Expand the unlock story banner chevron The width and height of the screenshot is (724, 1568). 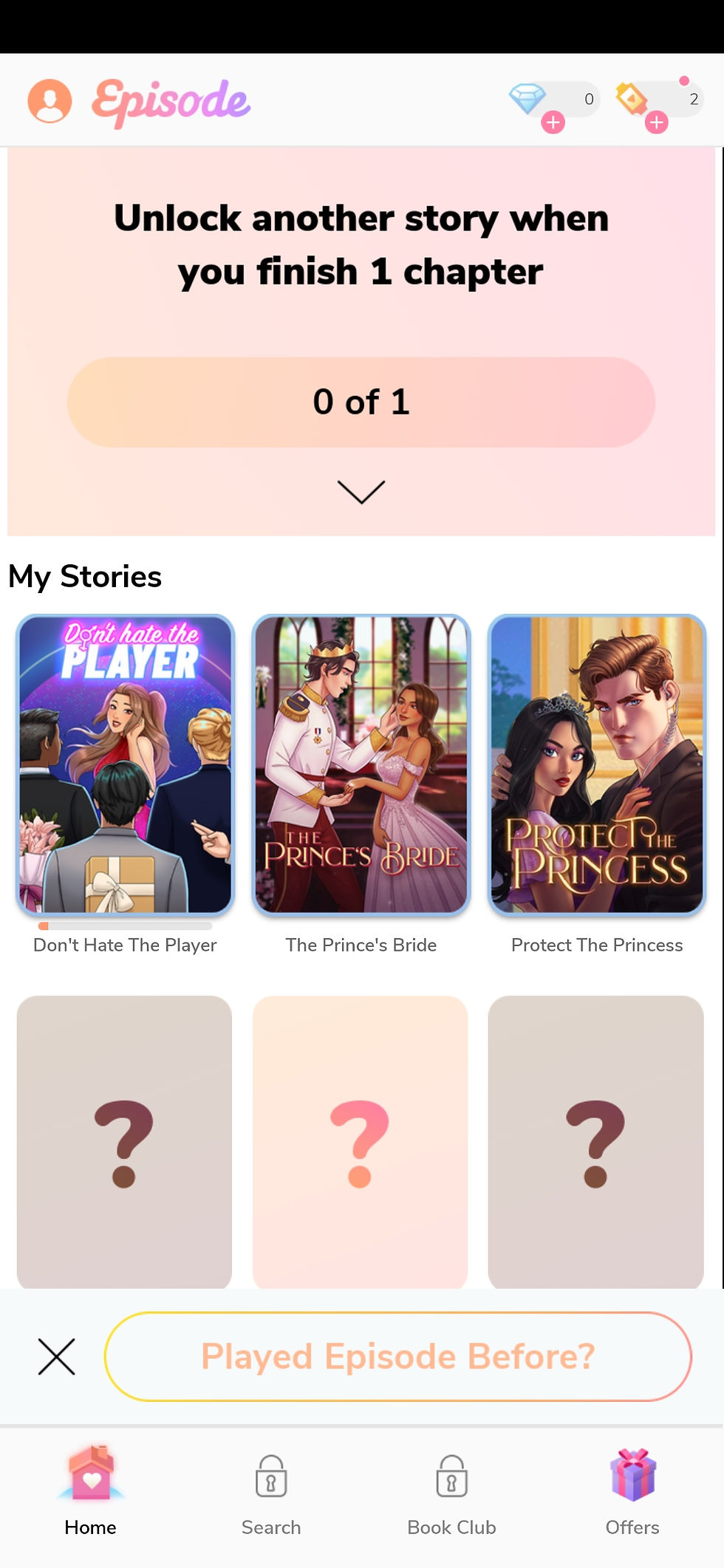pyautogui.click(x=361, y=492)
